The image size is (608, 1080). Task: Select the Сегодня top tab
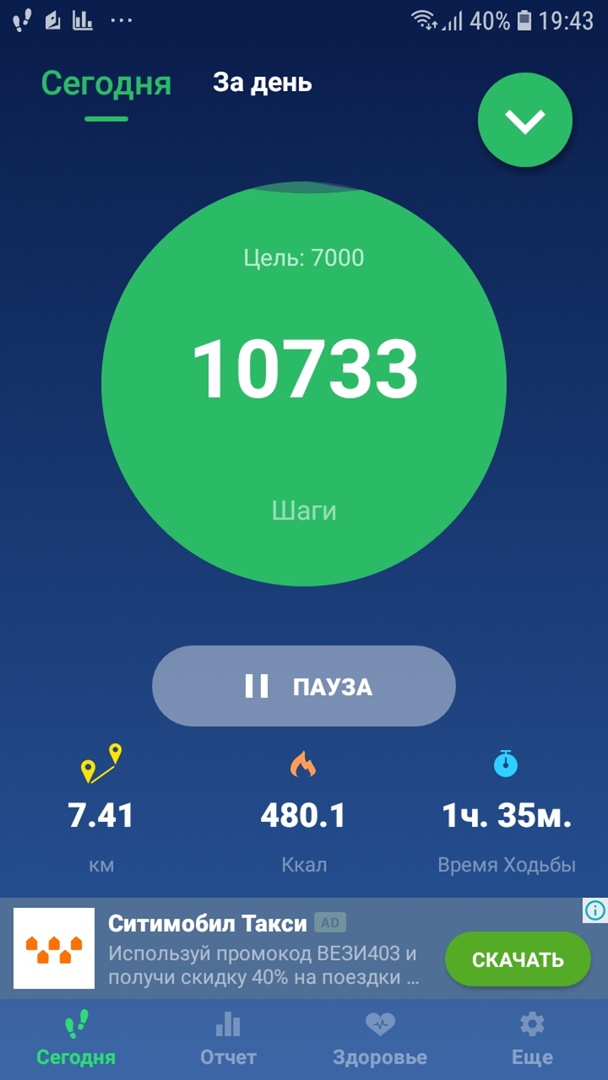[x=106, y=84]
